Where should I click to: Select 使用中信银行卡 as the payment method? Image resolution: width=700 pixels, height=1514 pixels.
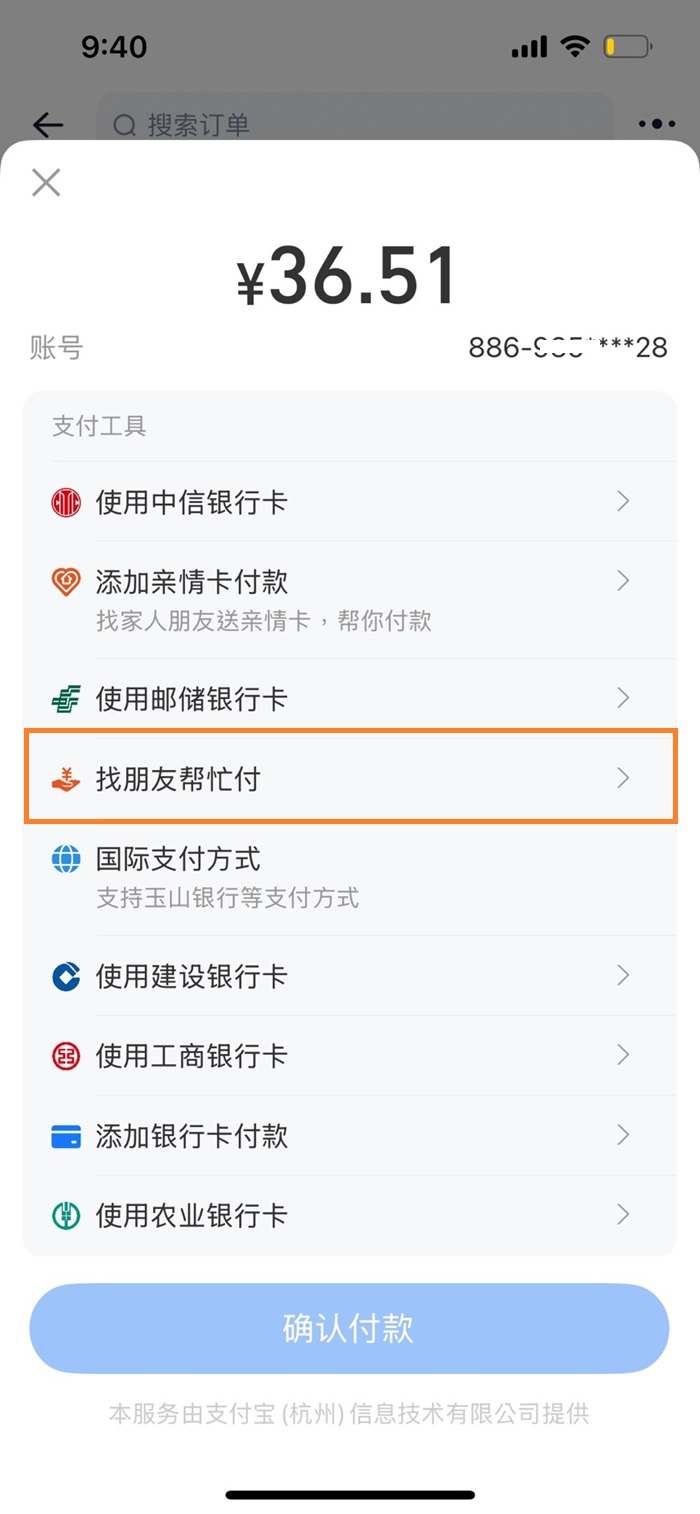tap(350, 501)
